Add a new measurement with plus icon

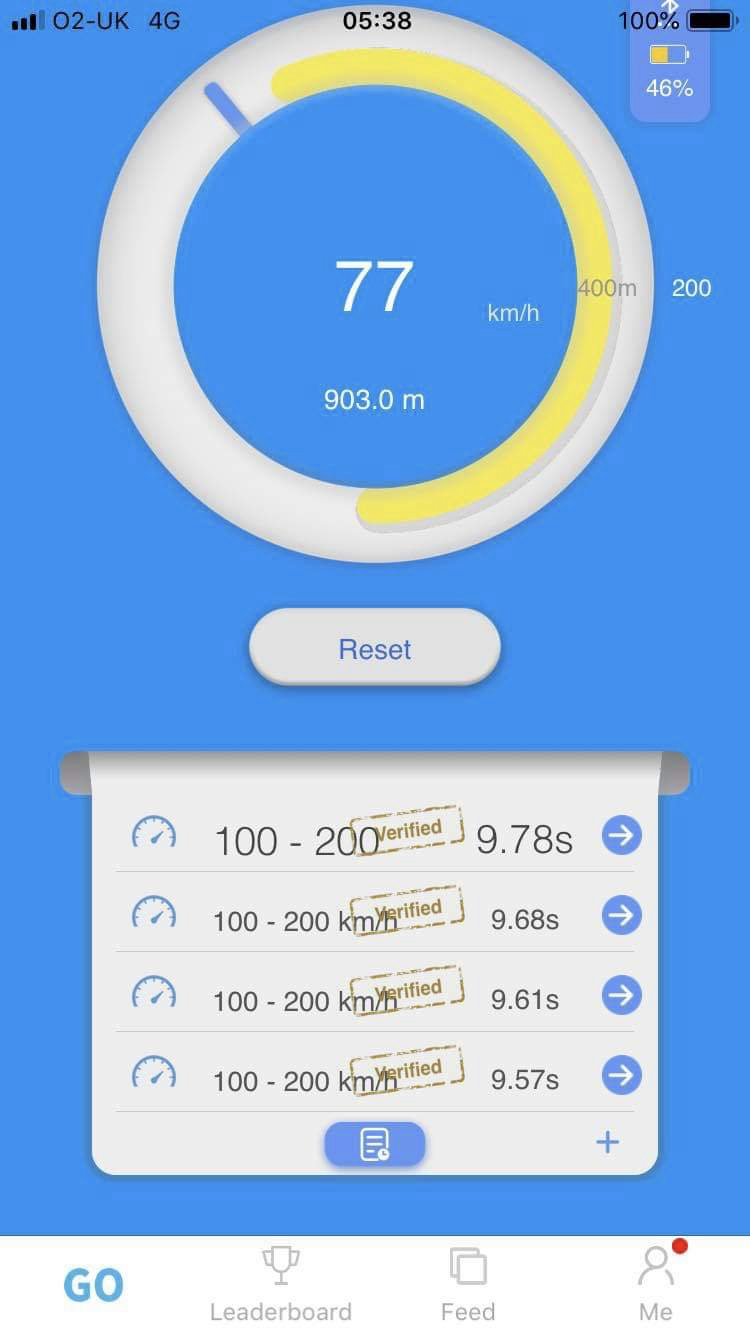(x=607, y=1142)
